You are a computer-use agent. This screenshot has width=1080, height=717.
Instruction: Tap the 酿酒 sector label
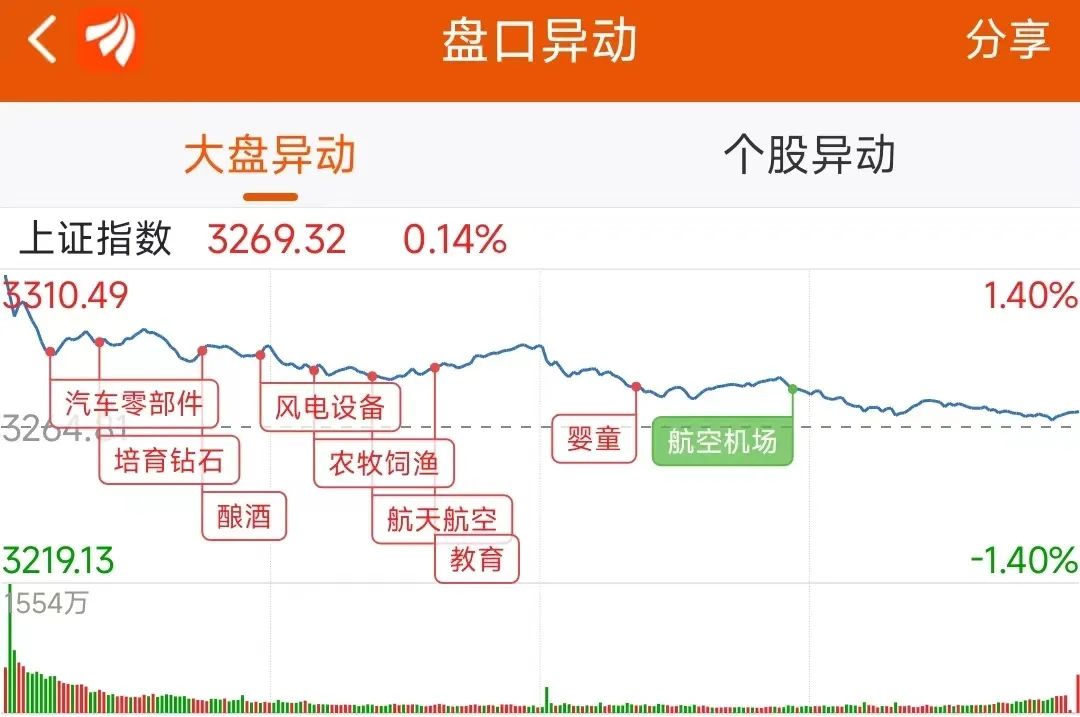(244, 517)
